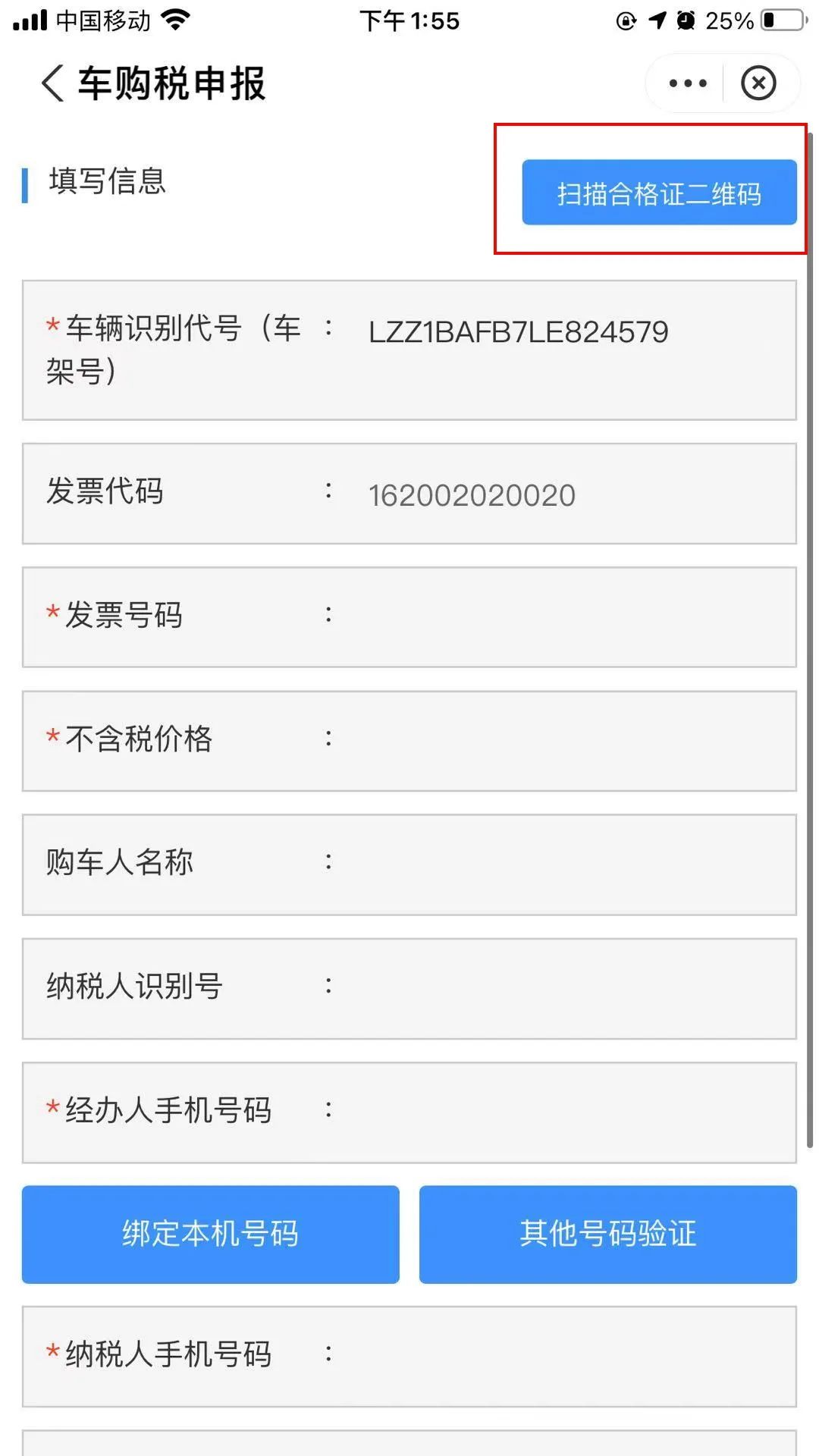Choose 其他号码验证
The height and width of the screenshot is (1456, 819).
click(x=608, y=1234)
